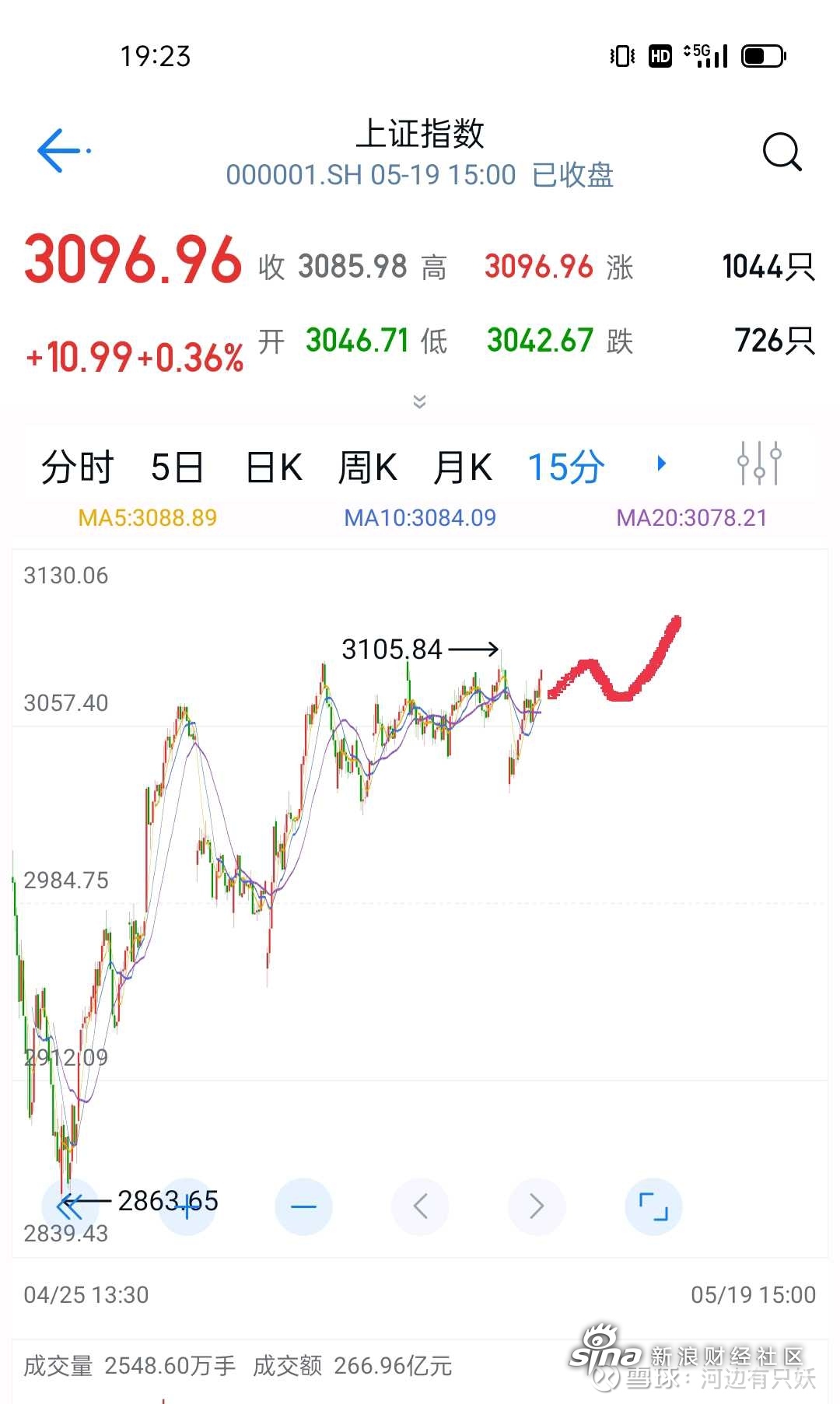Move chart left one step
840x1404 pixels.
click(420, 1206)
